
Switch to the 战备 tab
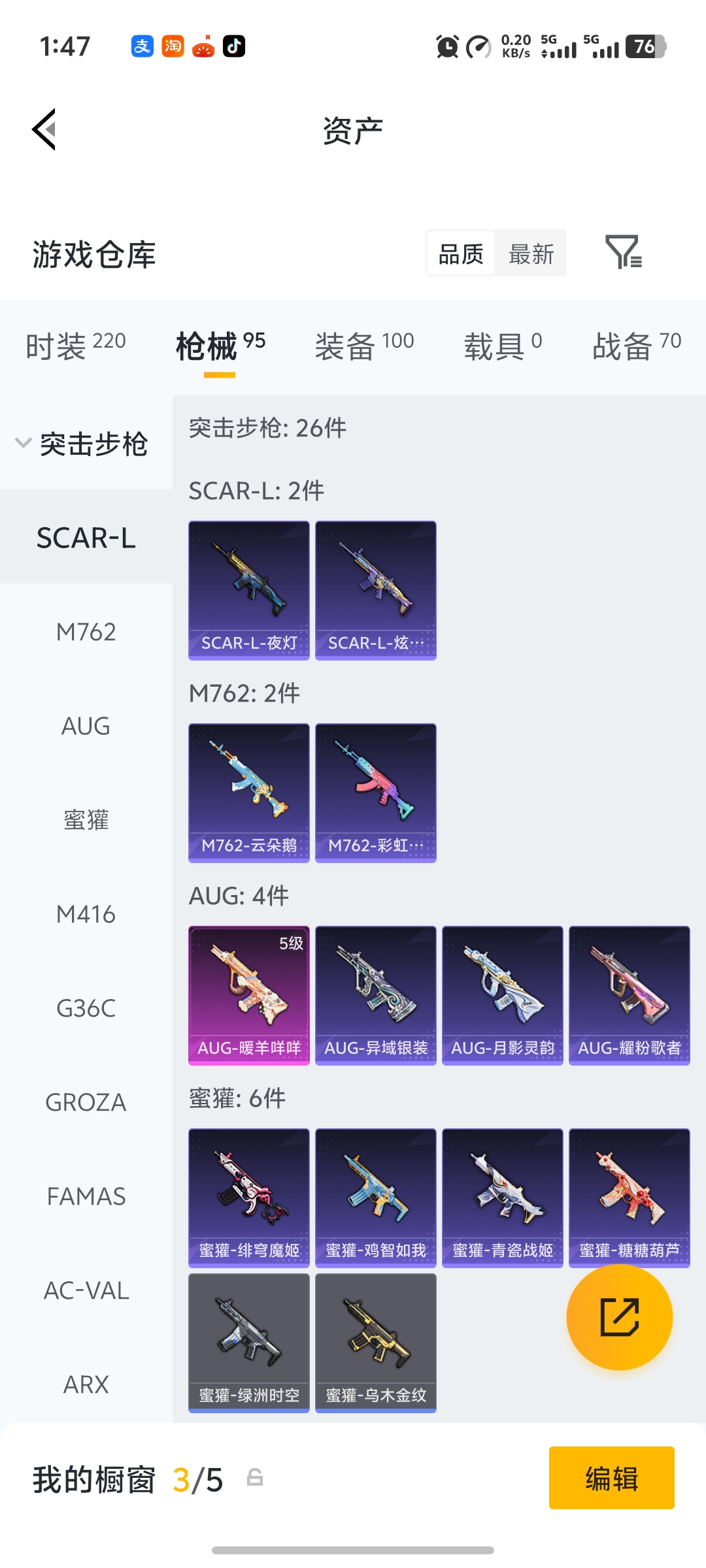pos(636,346)
